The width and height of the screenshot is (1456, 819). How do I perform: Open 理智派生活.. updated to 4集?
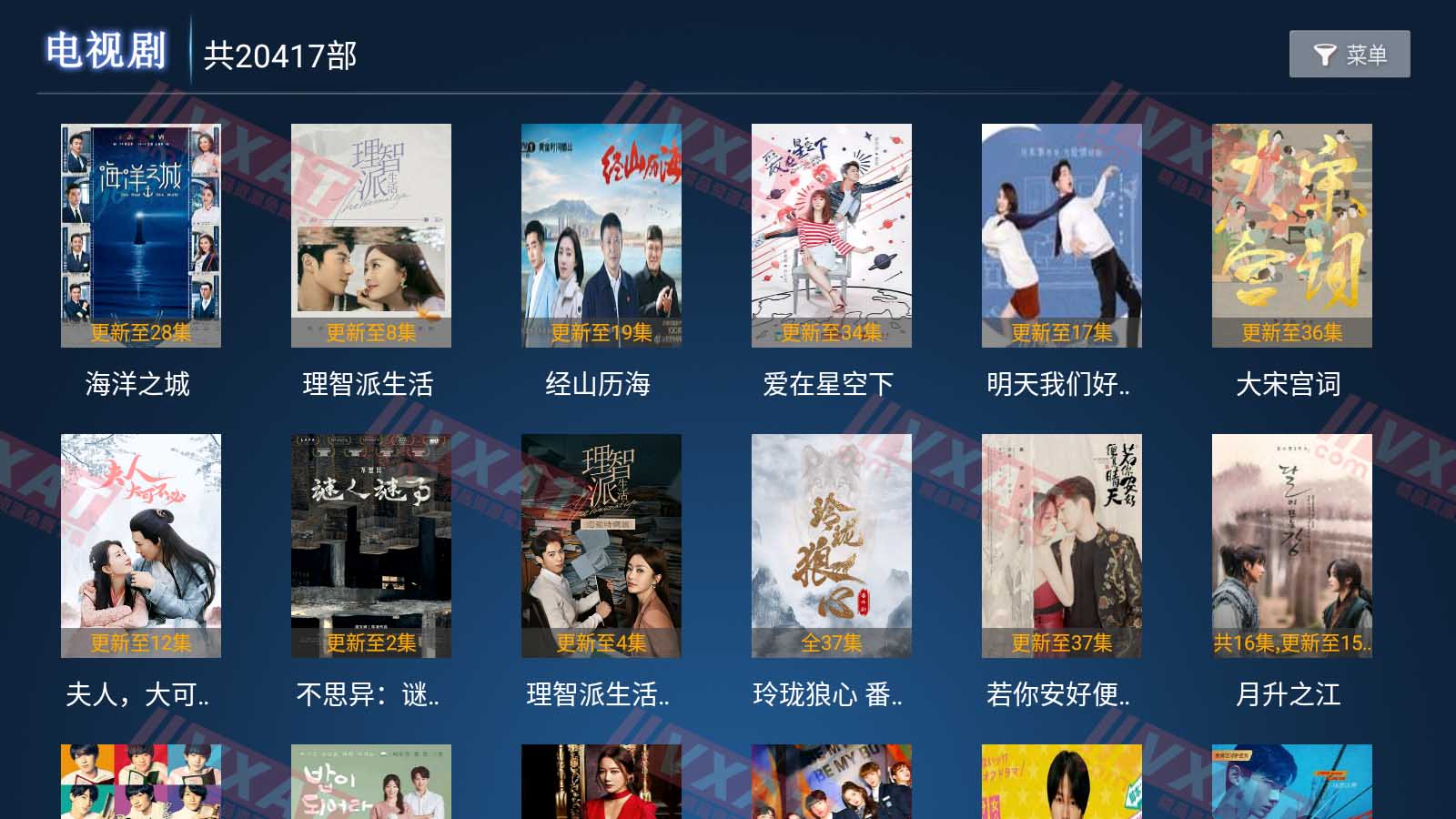coord(601,546)
